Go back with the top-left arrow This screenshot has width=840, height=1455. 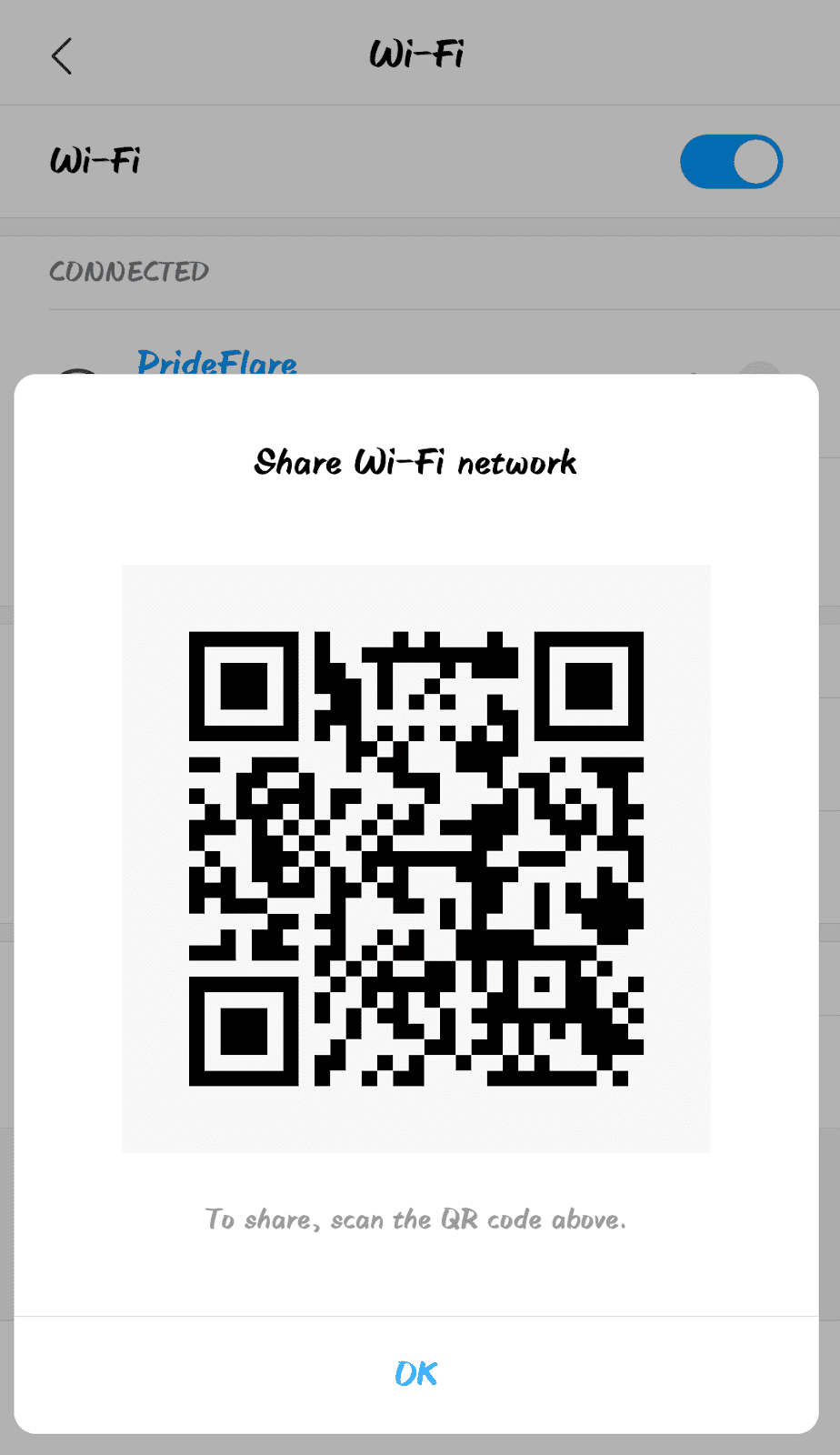click(x=62, y=56)
